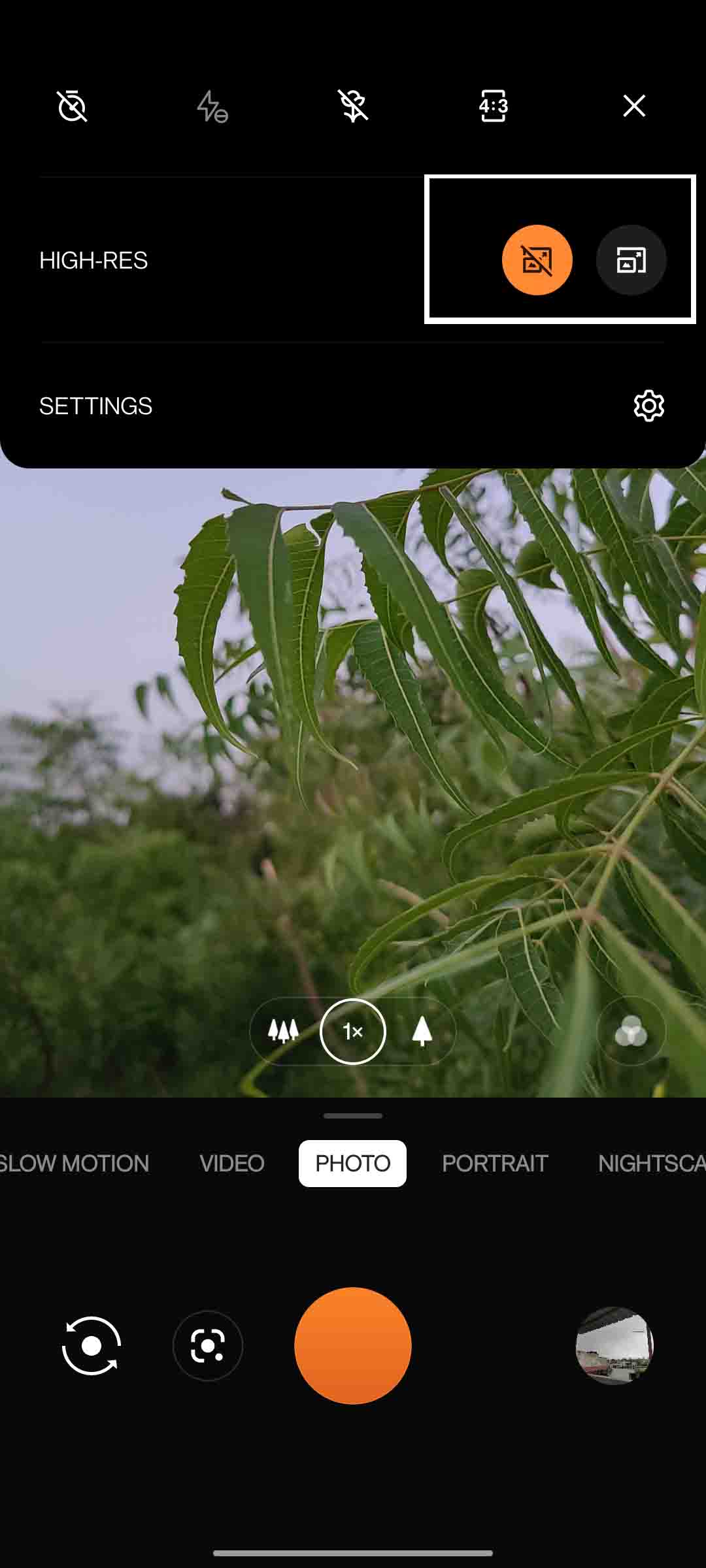Tap the flash mode icon

click(x=212, y=106)
